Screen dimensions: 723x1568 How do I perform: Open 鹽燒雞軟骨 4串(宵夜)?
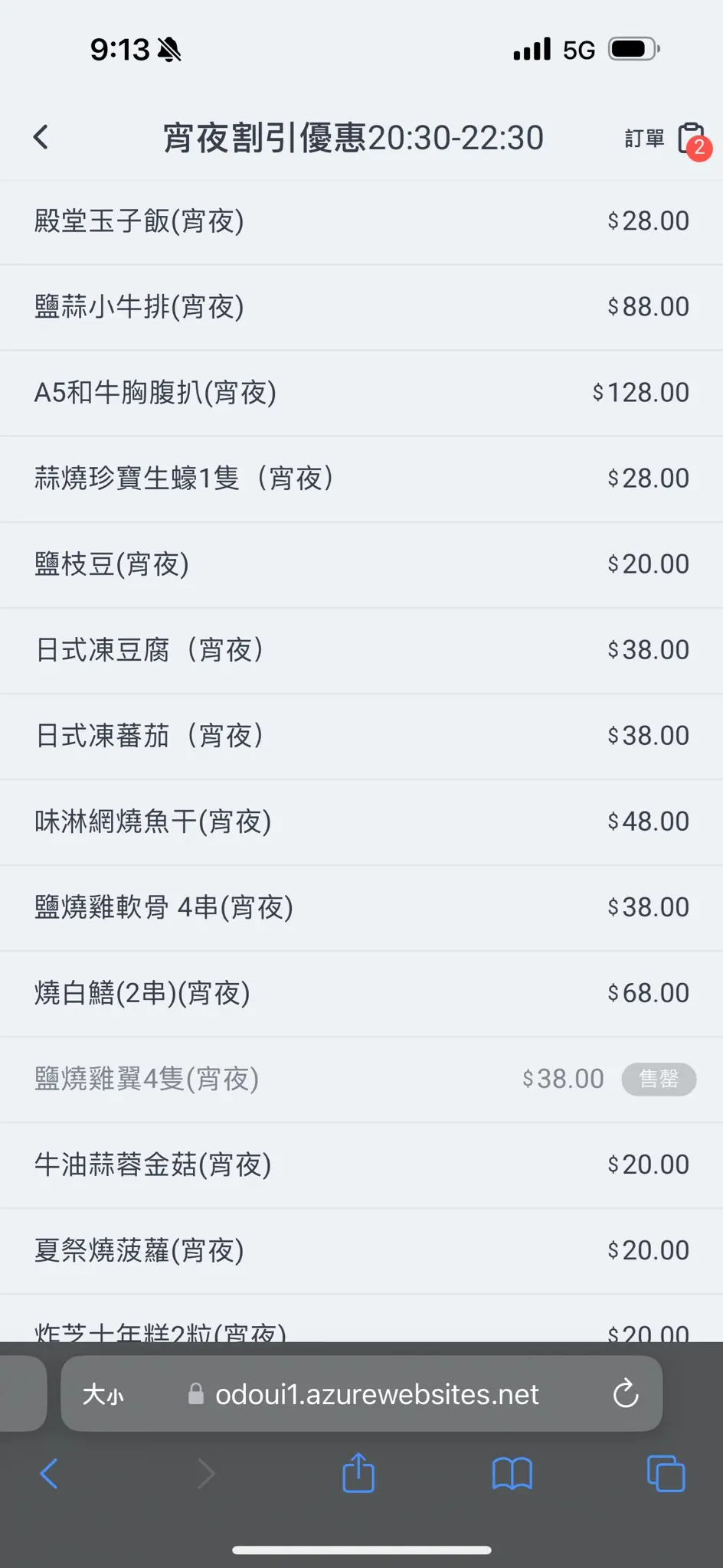point(361,908)
